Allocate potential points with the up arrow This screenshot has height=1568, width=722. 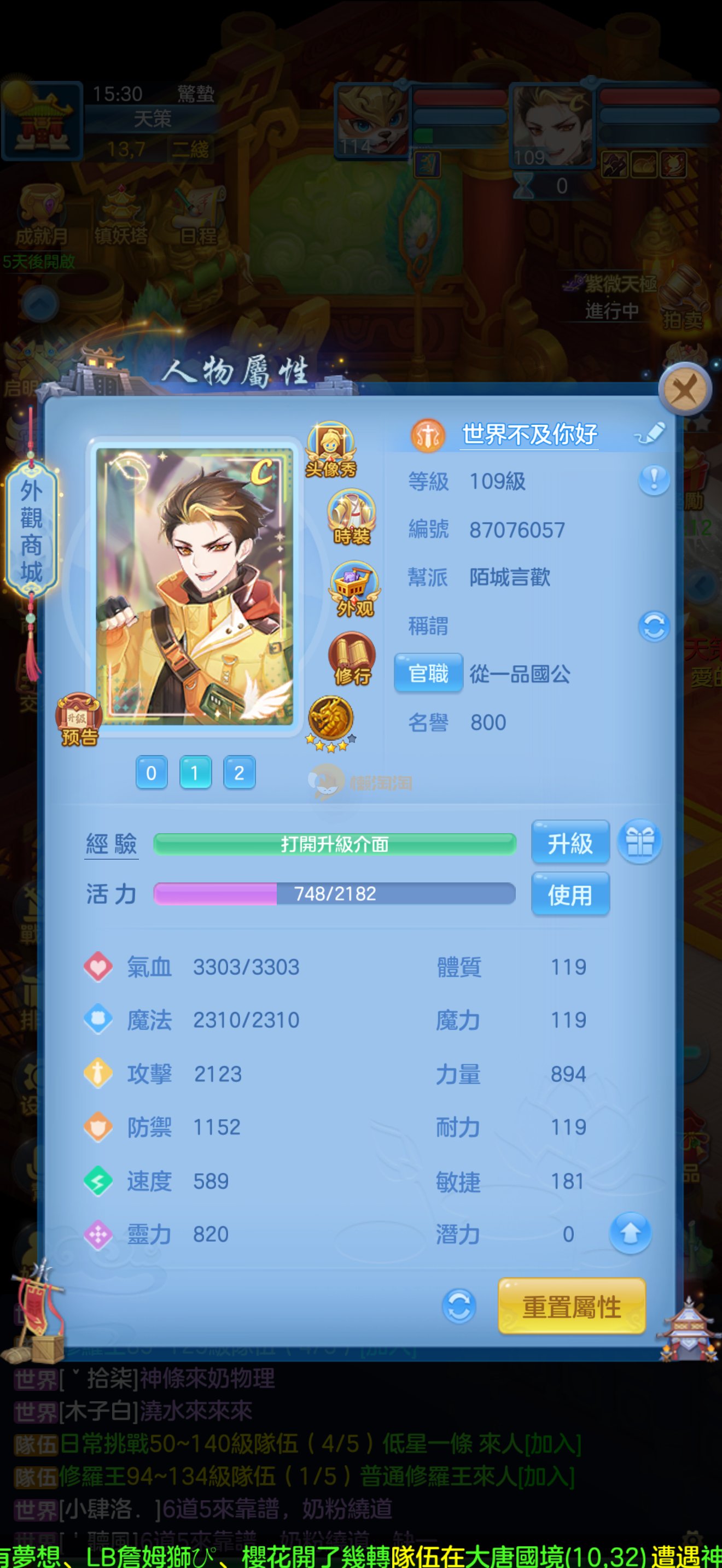coord(630,1233)
